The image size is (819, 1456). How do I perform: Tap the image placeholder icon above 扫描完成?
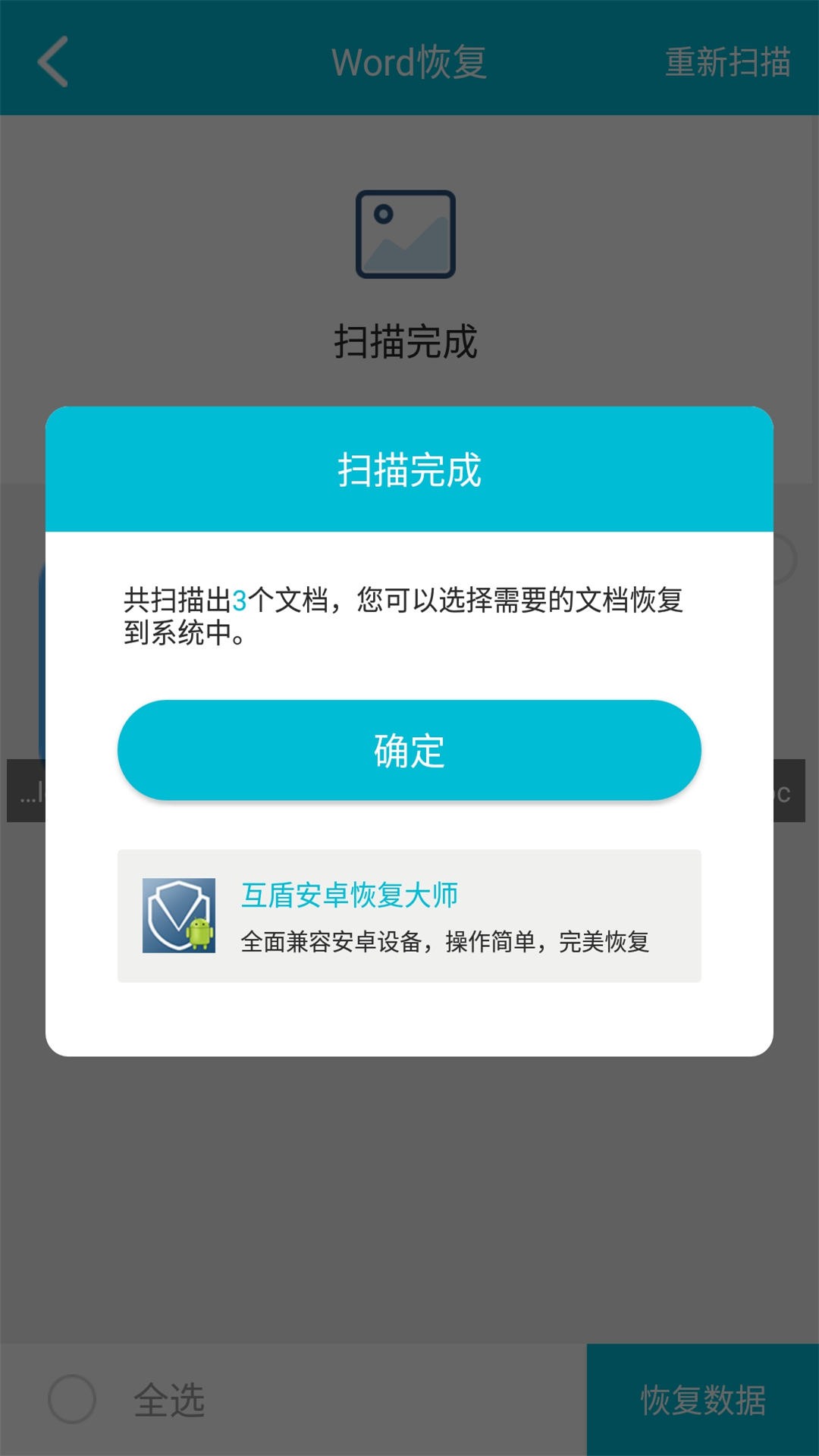(x=404, y=234)
